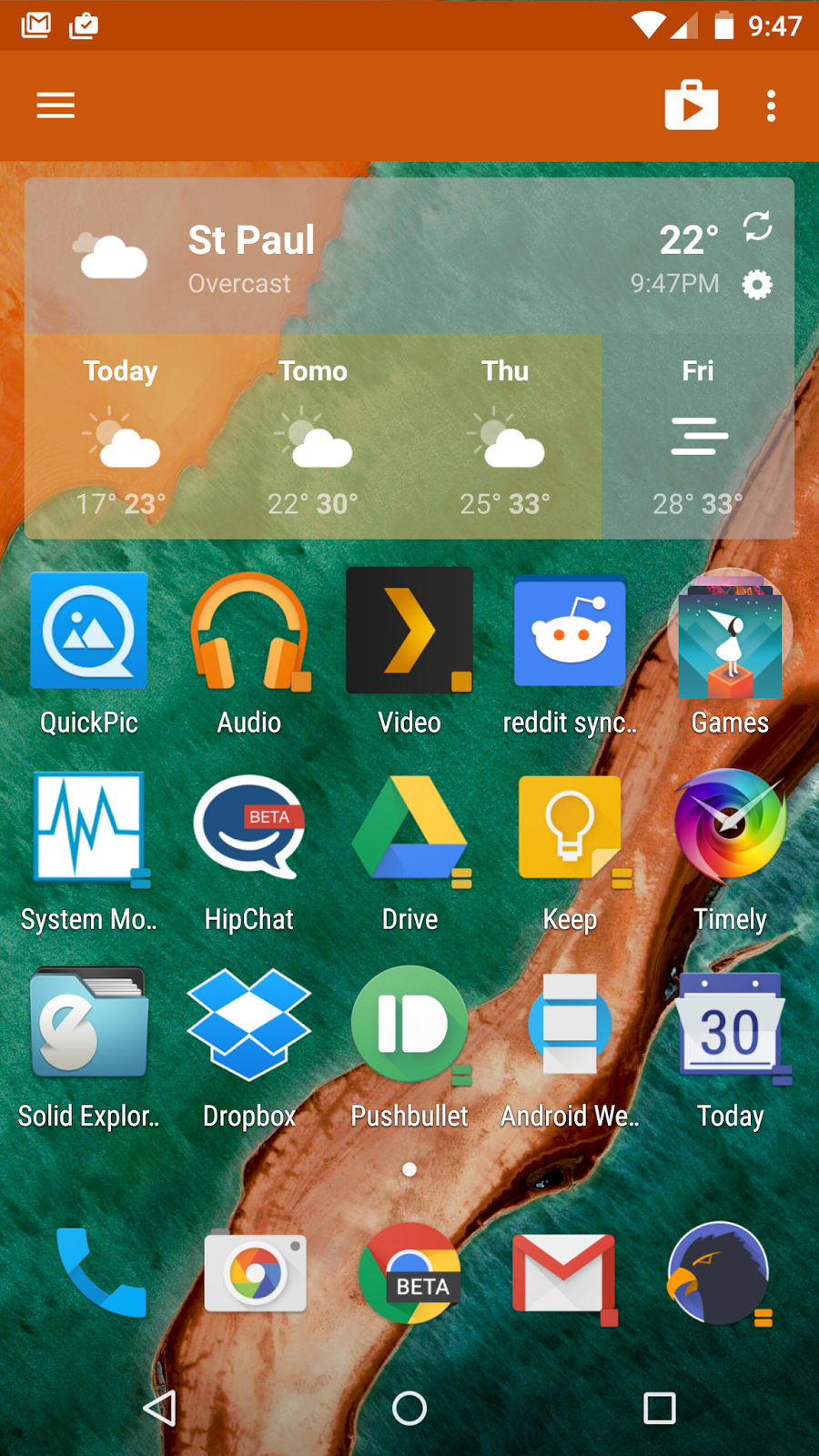The width and height of the screenshot is (819, 1456).
Task: Refresh the St Paul weather widget
Action: pos(757,227)
